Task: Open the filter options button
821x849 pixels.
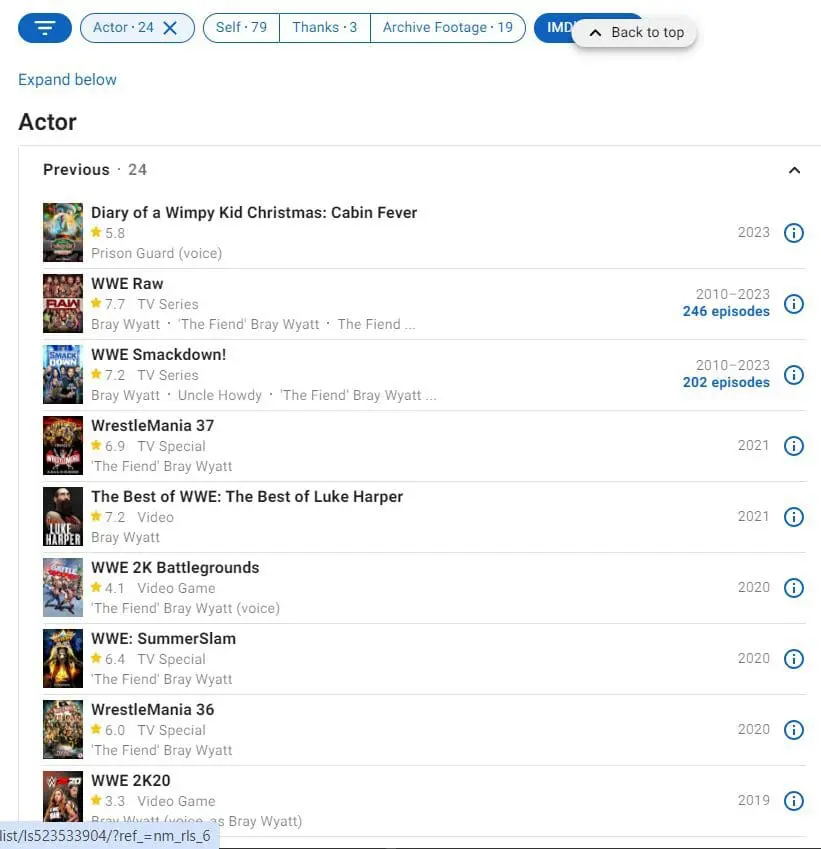Action: pyautogui.click(x=45, y=28)
